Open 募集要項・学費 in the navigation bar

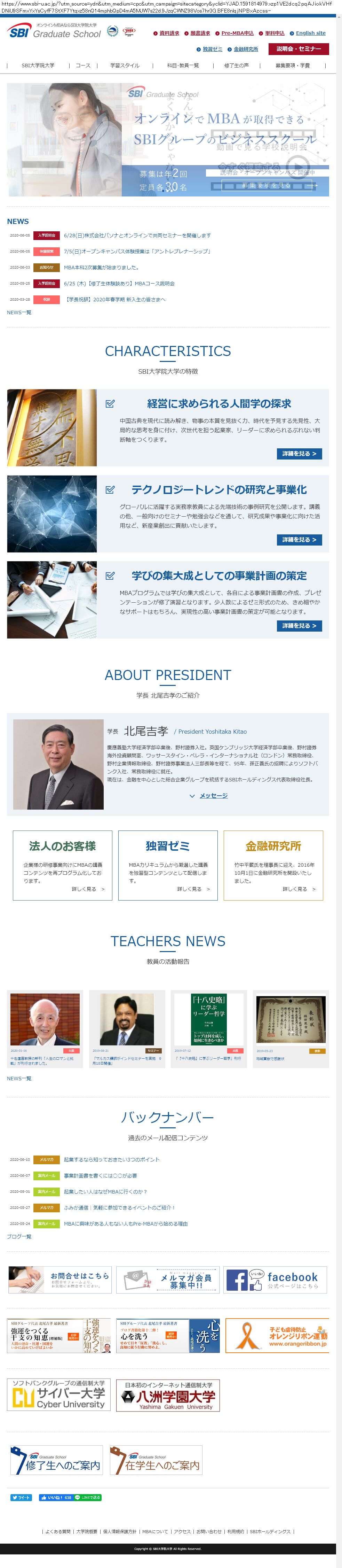[x=292, y=66]
